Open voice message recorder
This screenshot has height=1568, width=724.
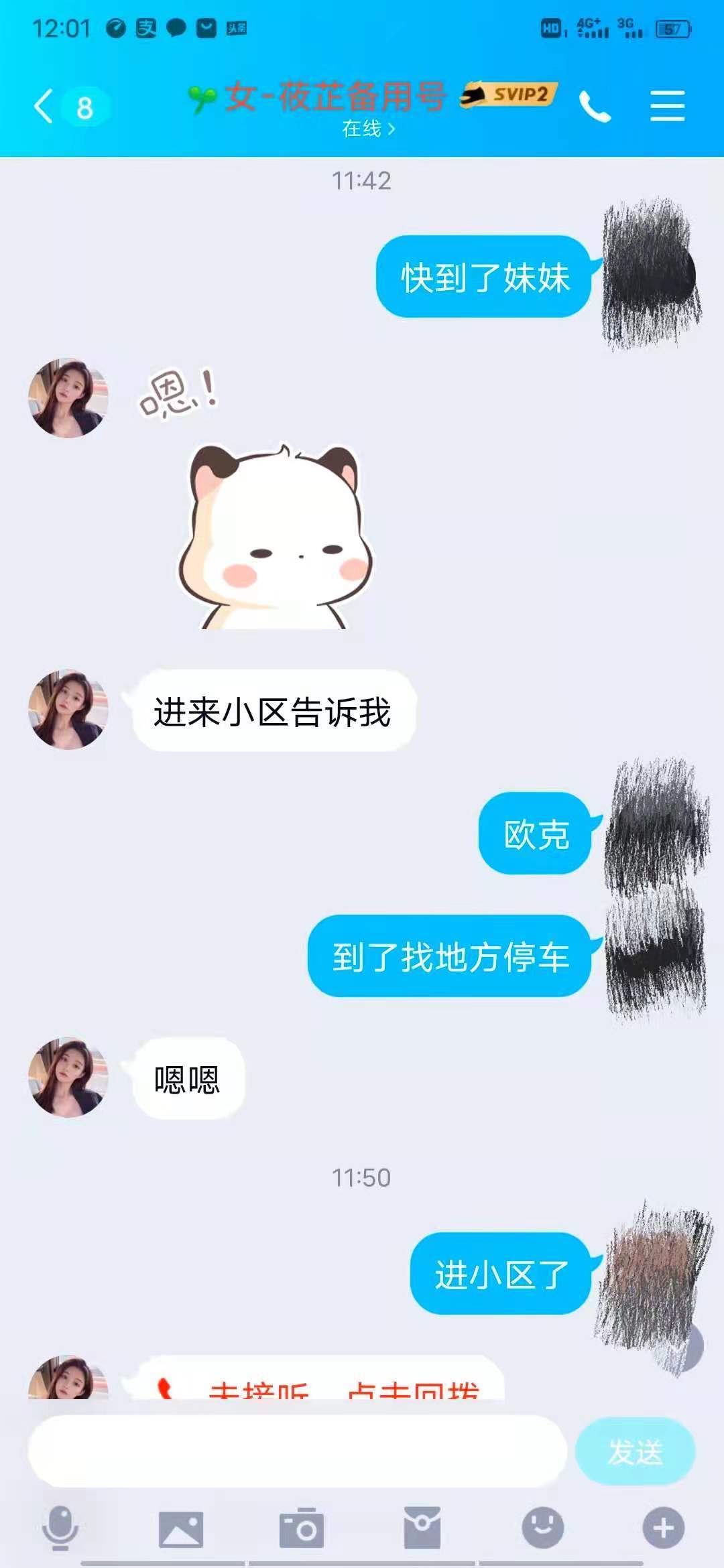tap(60, 1528)
